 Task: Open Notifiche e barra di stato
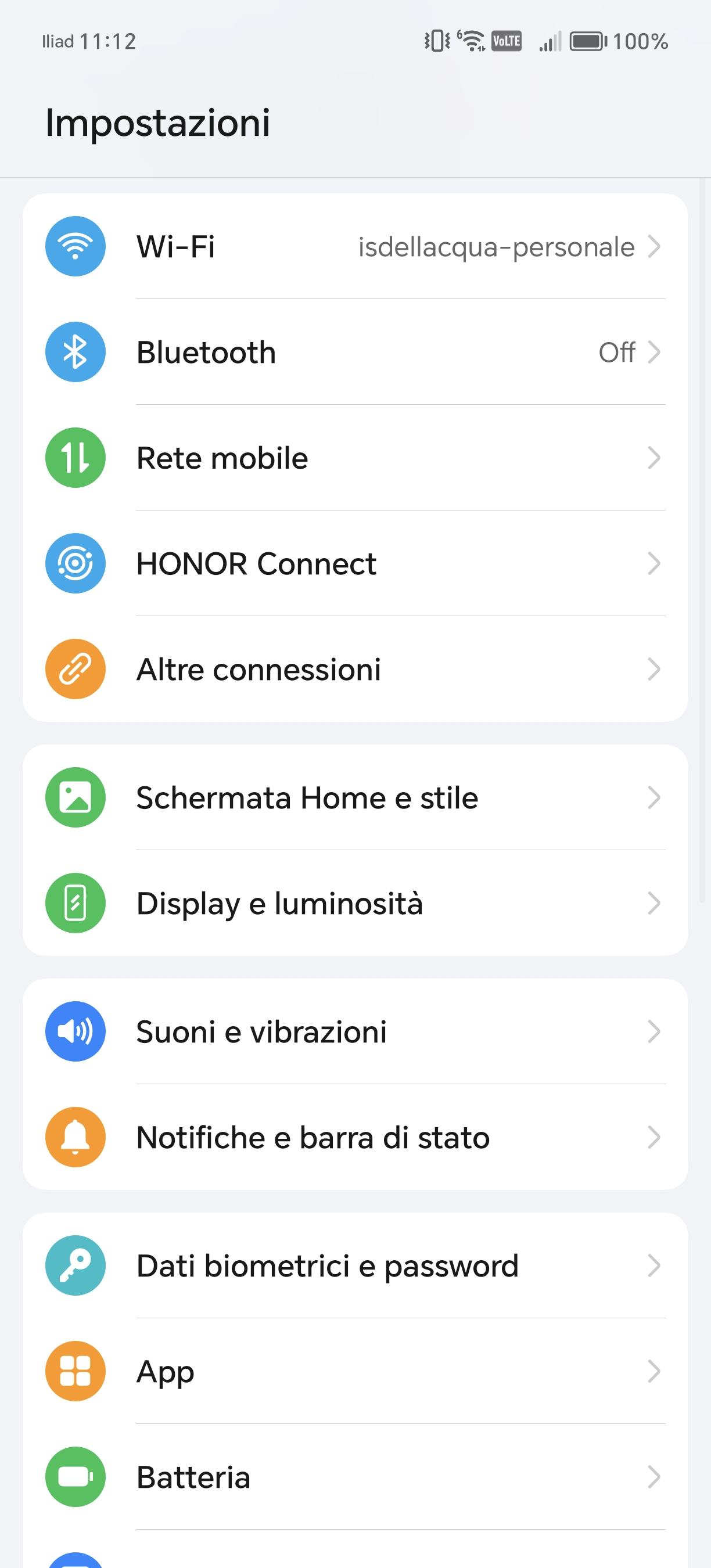355,1137
